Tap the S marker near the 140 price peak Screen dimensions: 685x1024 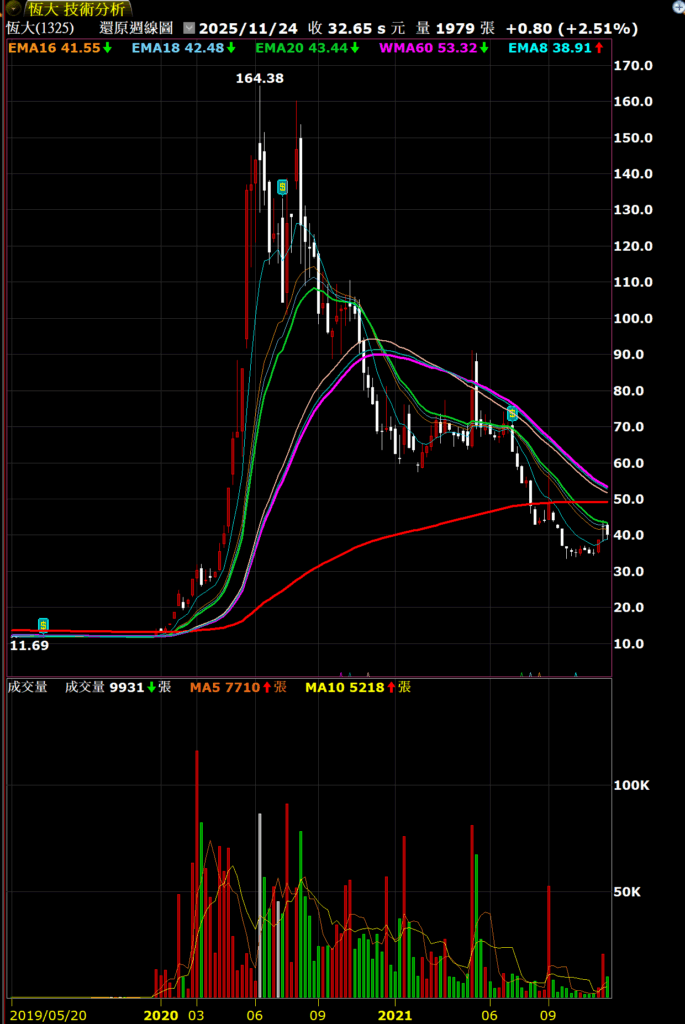pyautogui.click(x=283, y=187)
